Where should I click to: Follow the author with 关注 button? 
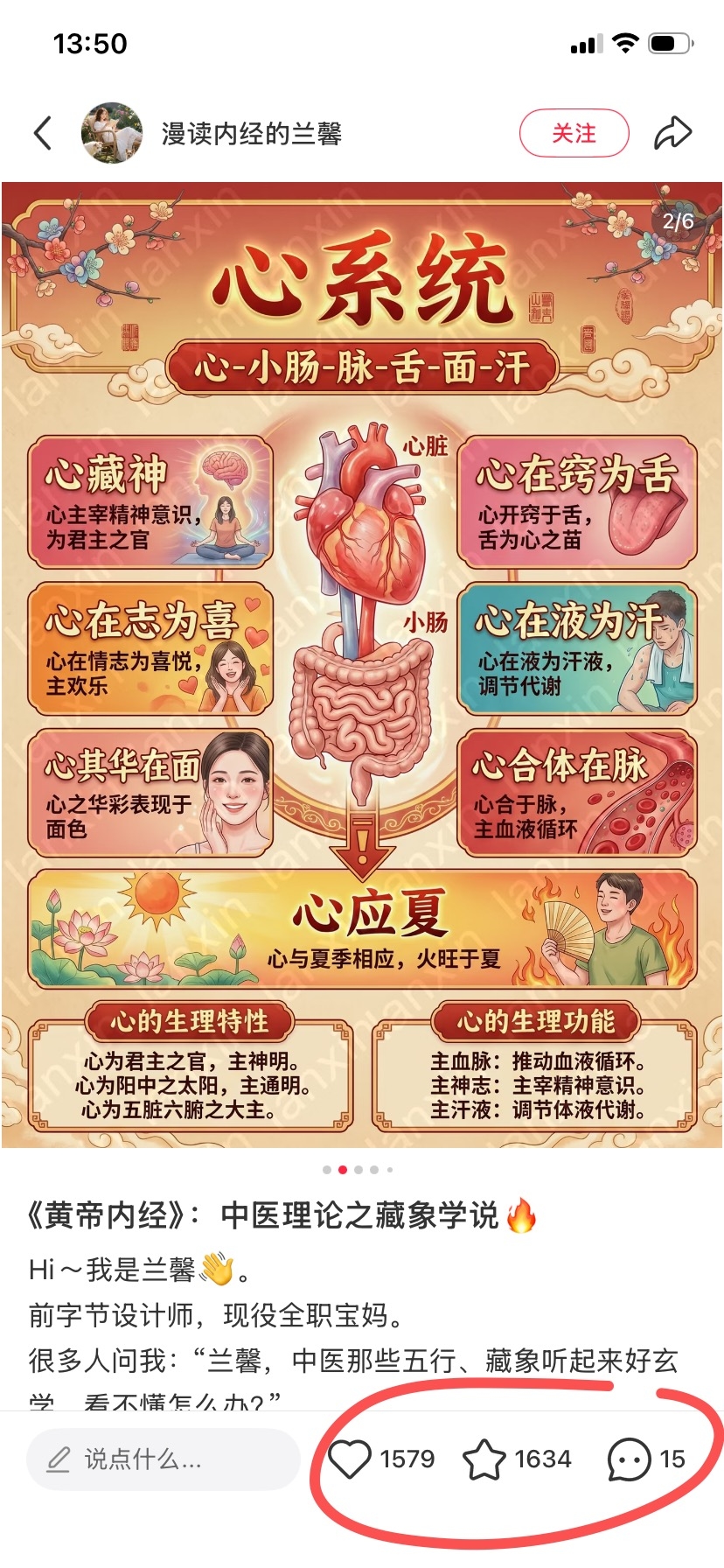[574, 133]
